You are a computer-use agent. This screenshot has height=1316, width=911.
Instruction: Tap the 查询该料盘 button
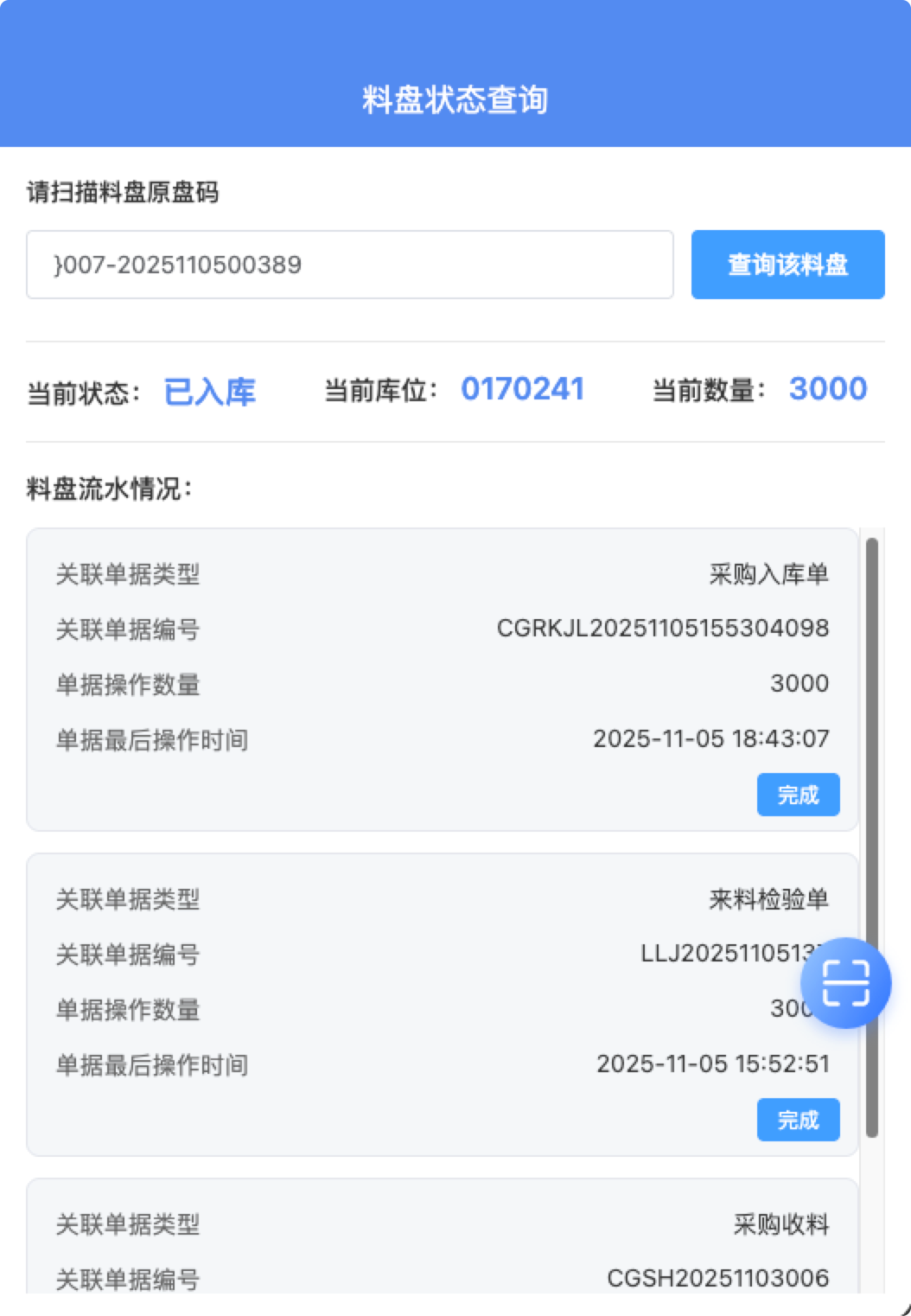787,265
